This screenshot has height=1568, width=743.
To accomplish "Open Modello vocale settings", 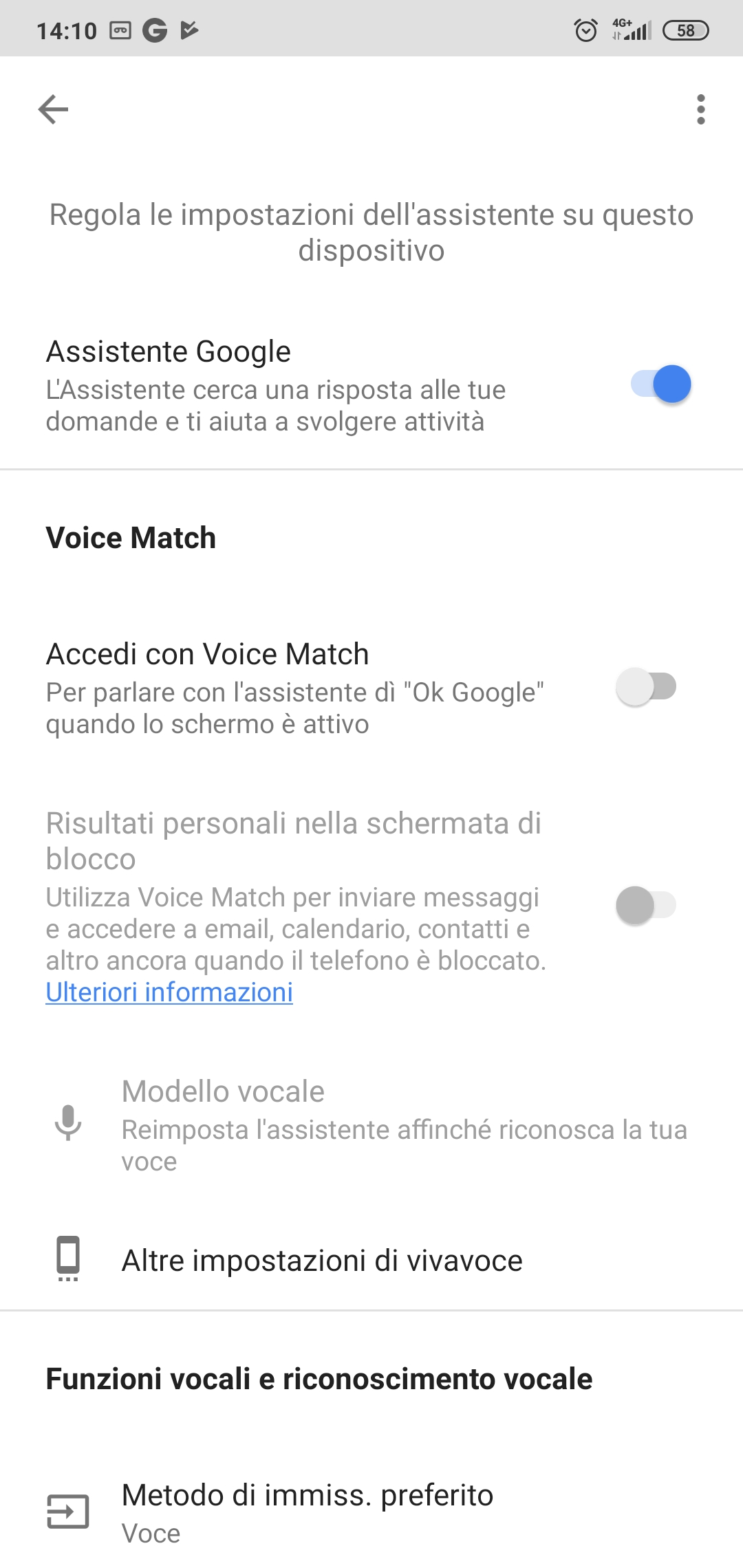I will click(x=371, y=1125).
